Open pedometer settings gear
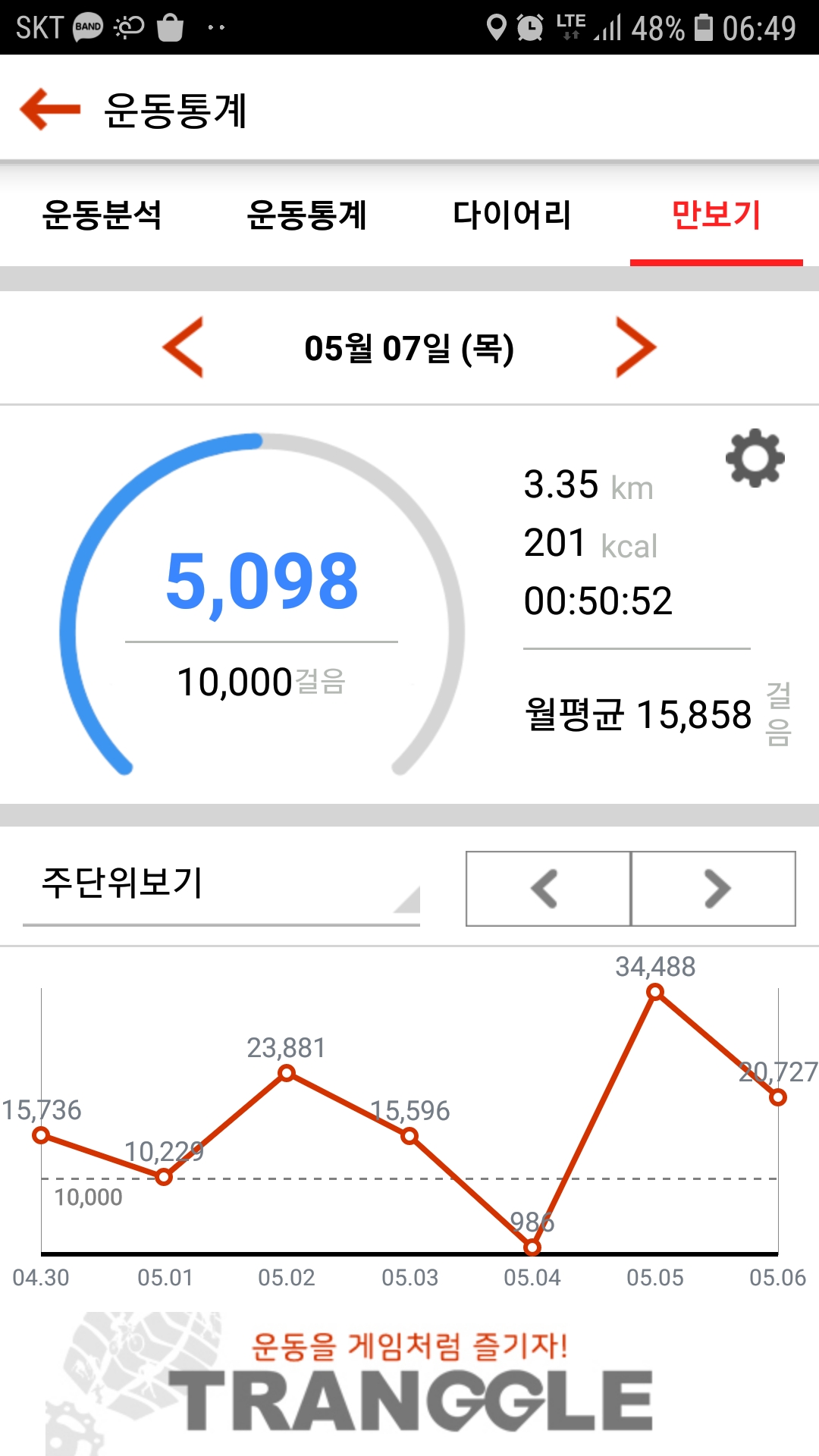 [x=755, y=458]
